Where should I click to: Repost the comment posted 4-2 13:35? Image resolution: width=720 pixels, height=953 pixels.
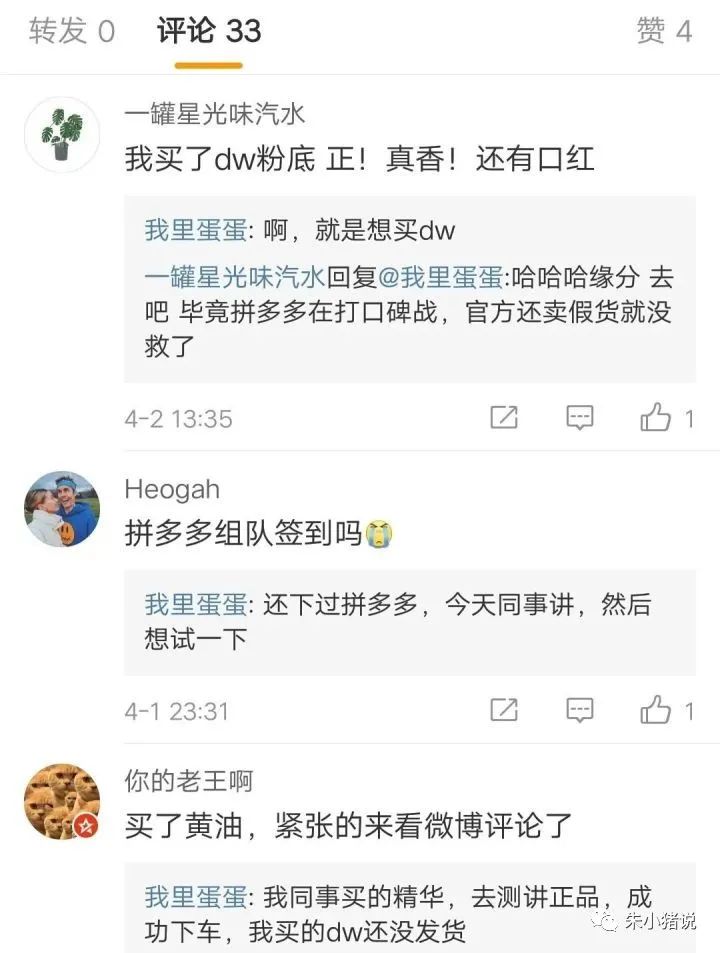[x=504, y=418]
